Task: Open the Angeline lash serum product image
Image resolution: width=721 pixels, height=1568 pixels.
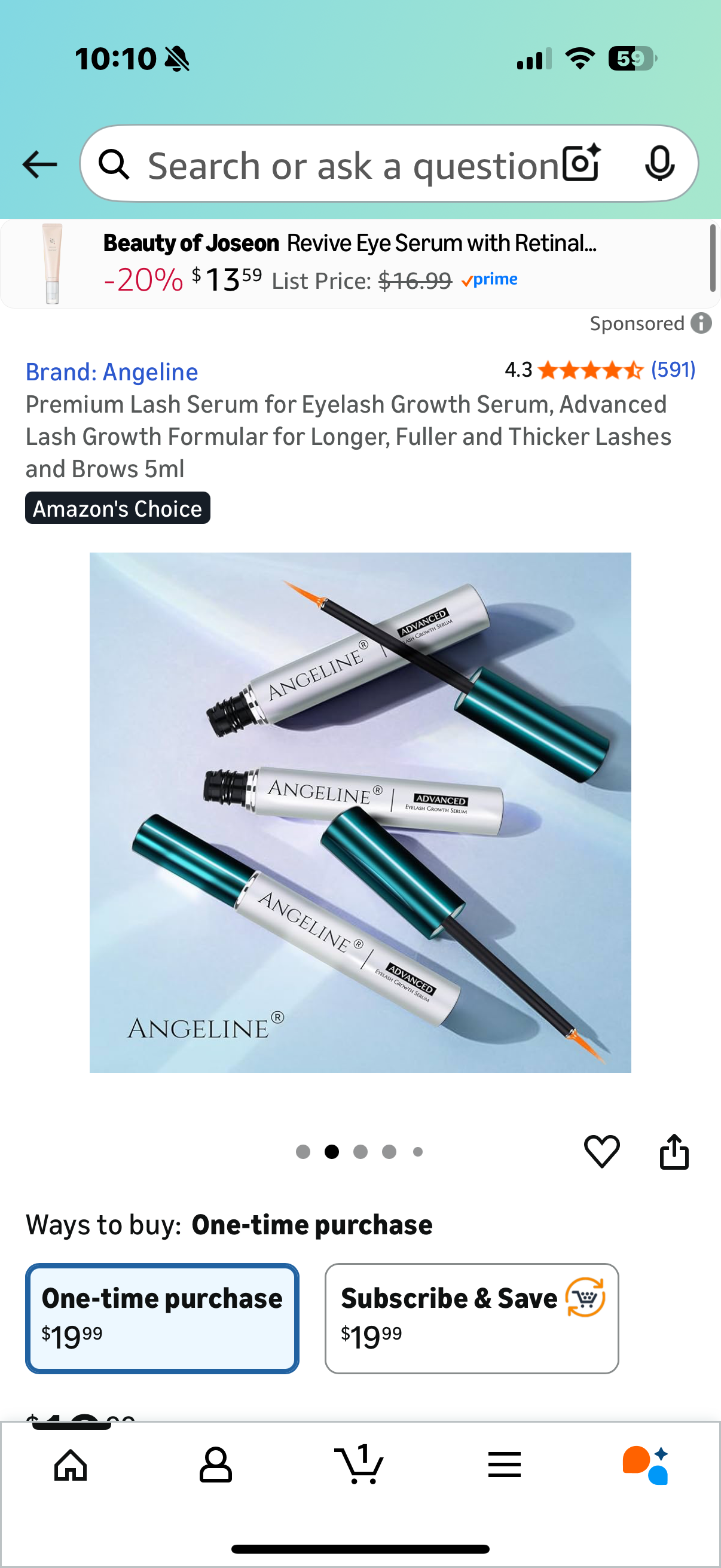Action: (360, 812)
